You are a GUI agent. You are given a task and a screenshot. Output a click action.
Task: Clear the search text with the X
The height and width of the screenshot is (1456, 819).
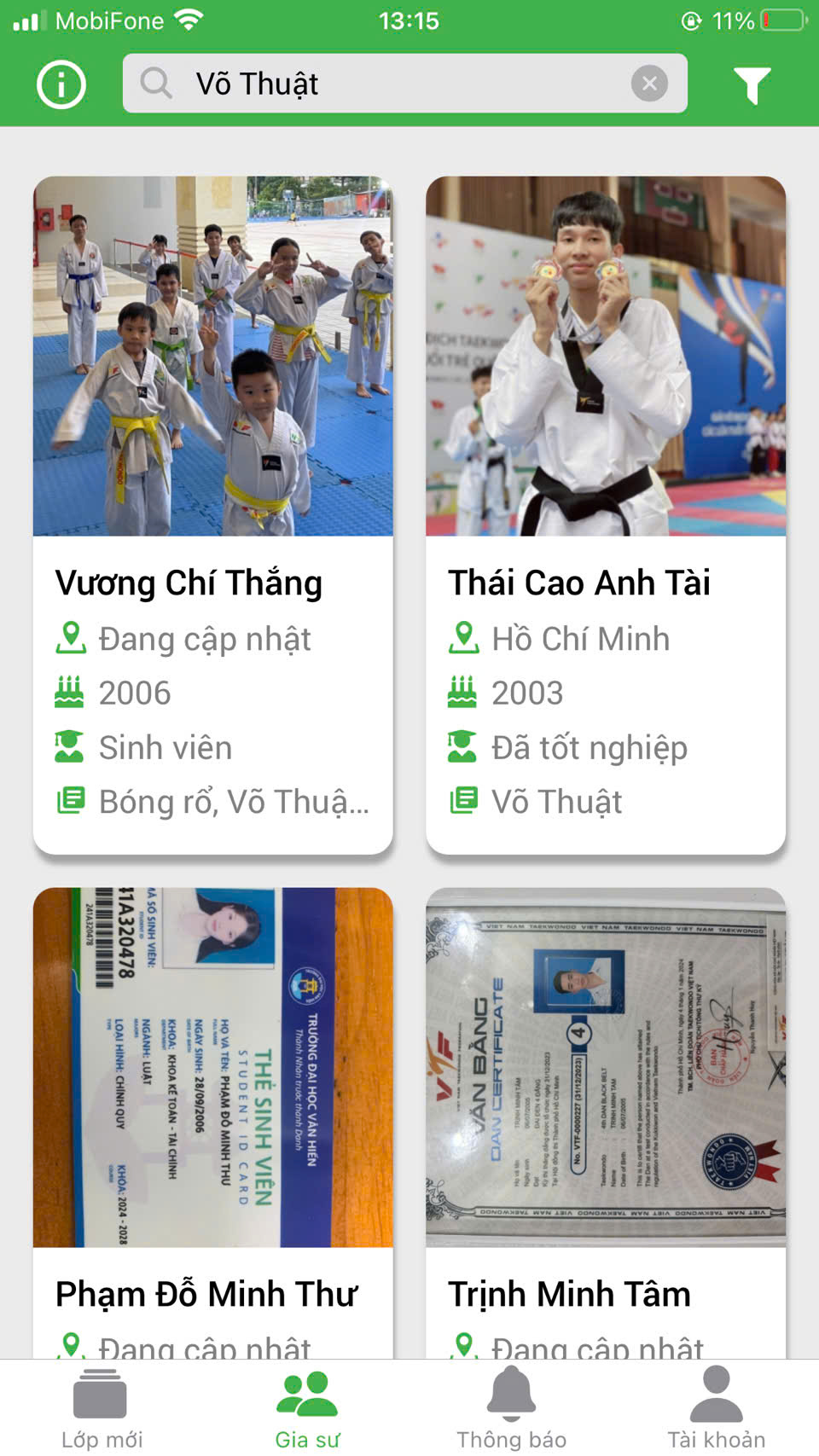pyautogui.click(x=649, y=84)
